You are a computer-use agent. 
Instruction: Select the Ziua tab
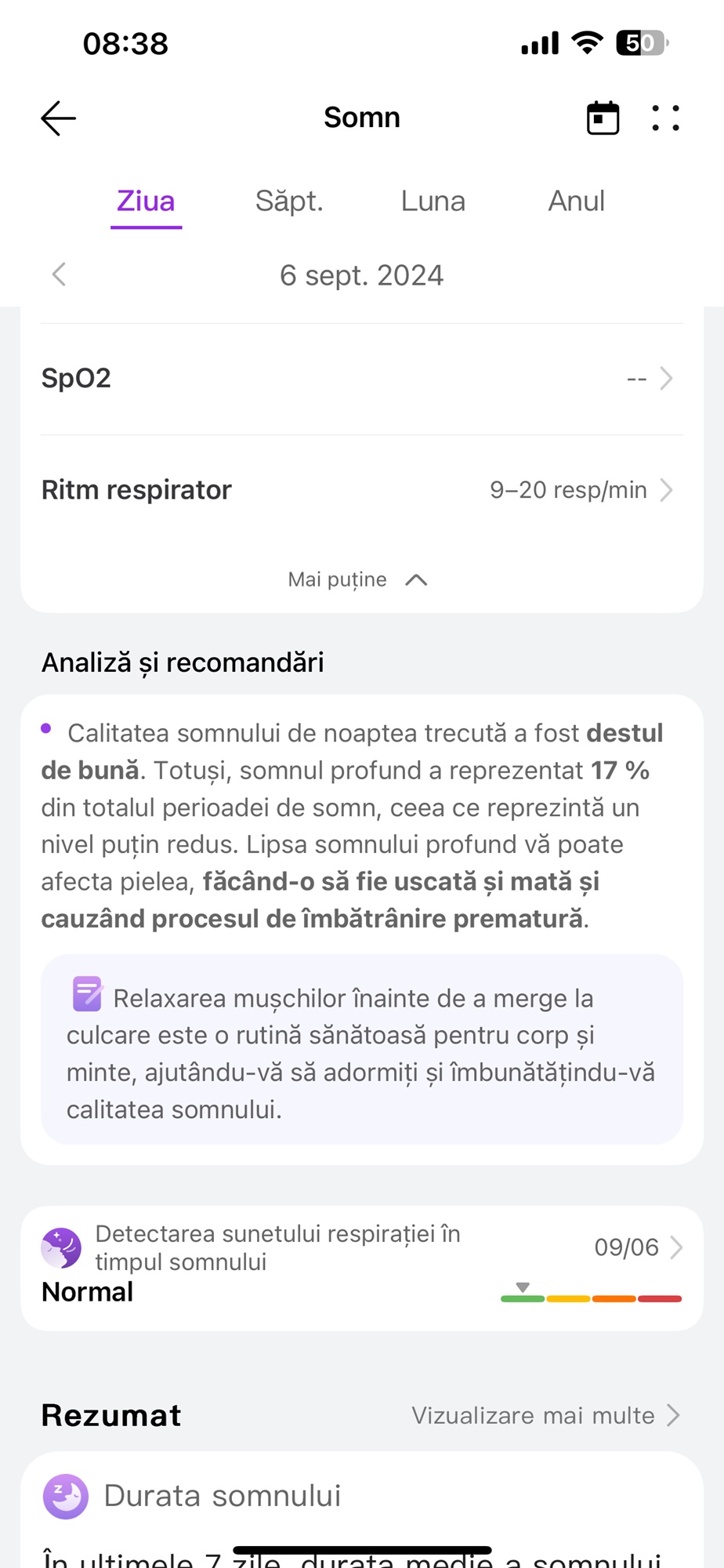click(146, 201)
